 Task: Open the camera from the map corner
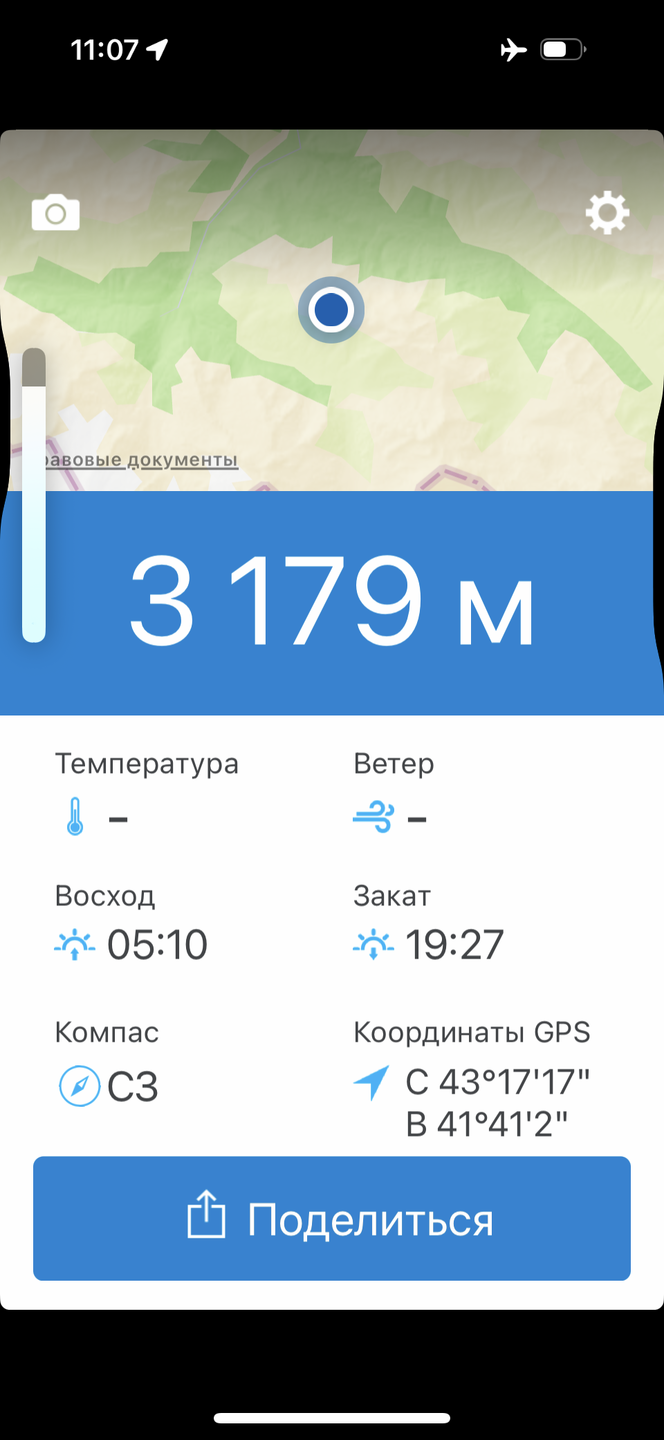[x=56, y=214]
